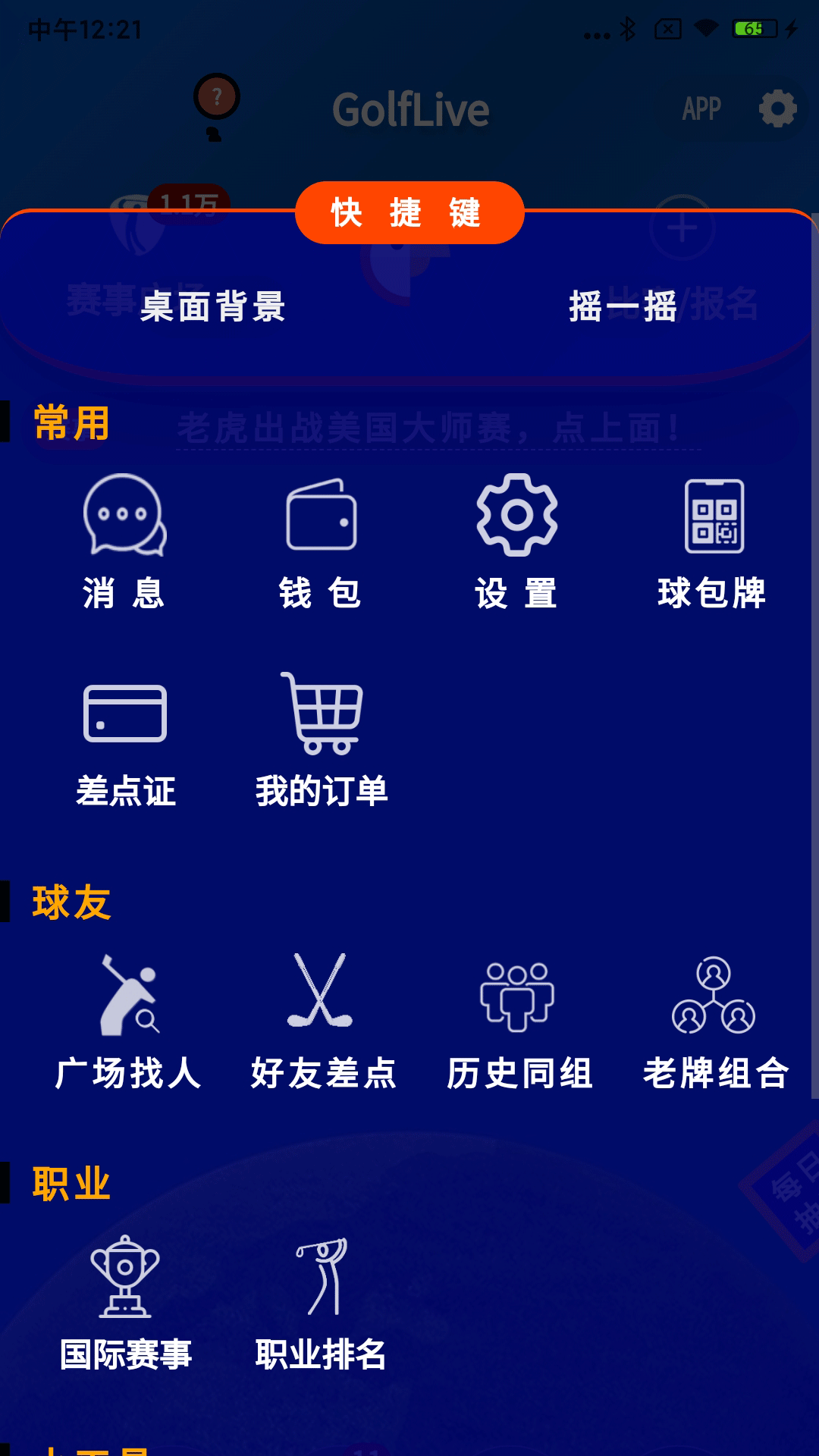Tap the 摇一摇 shake option

click(x=623, y=307)
